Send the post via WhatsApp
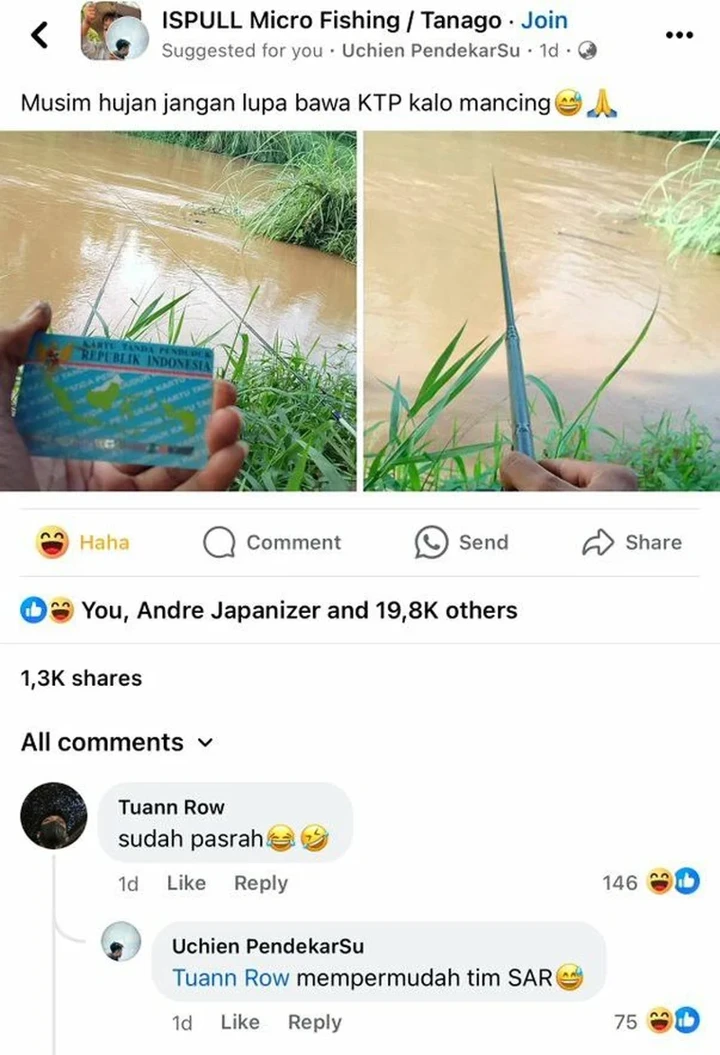720x1055 pixels. click(462, 542)
